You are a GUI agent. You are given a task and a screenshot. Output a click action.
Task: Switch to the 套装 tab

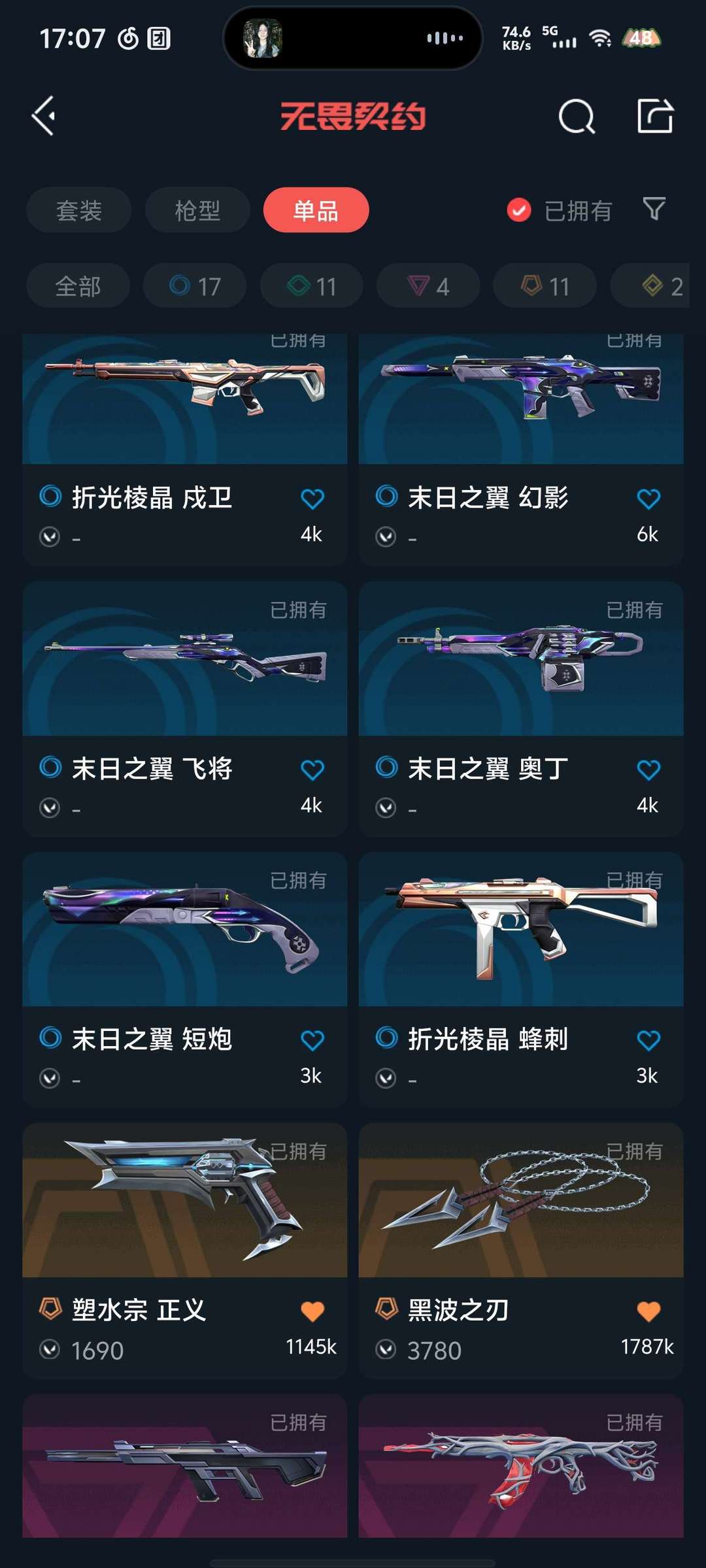coord(78,210)
